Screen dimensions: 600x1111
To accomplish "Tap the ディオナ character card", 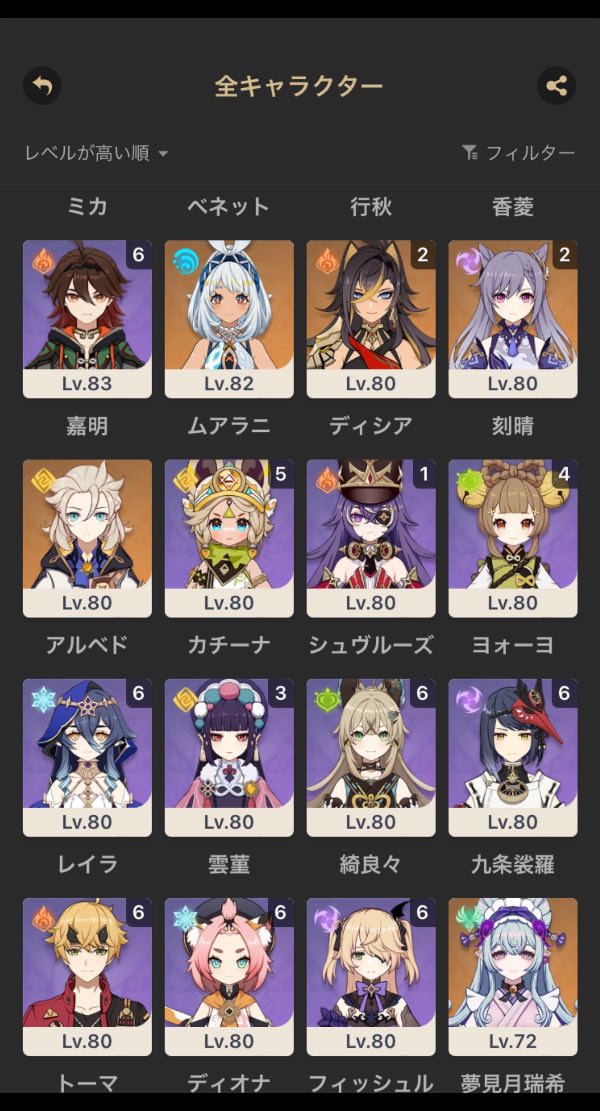I will click(x=229, y=977).
